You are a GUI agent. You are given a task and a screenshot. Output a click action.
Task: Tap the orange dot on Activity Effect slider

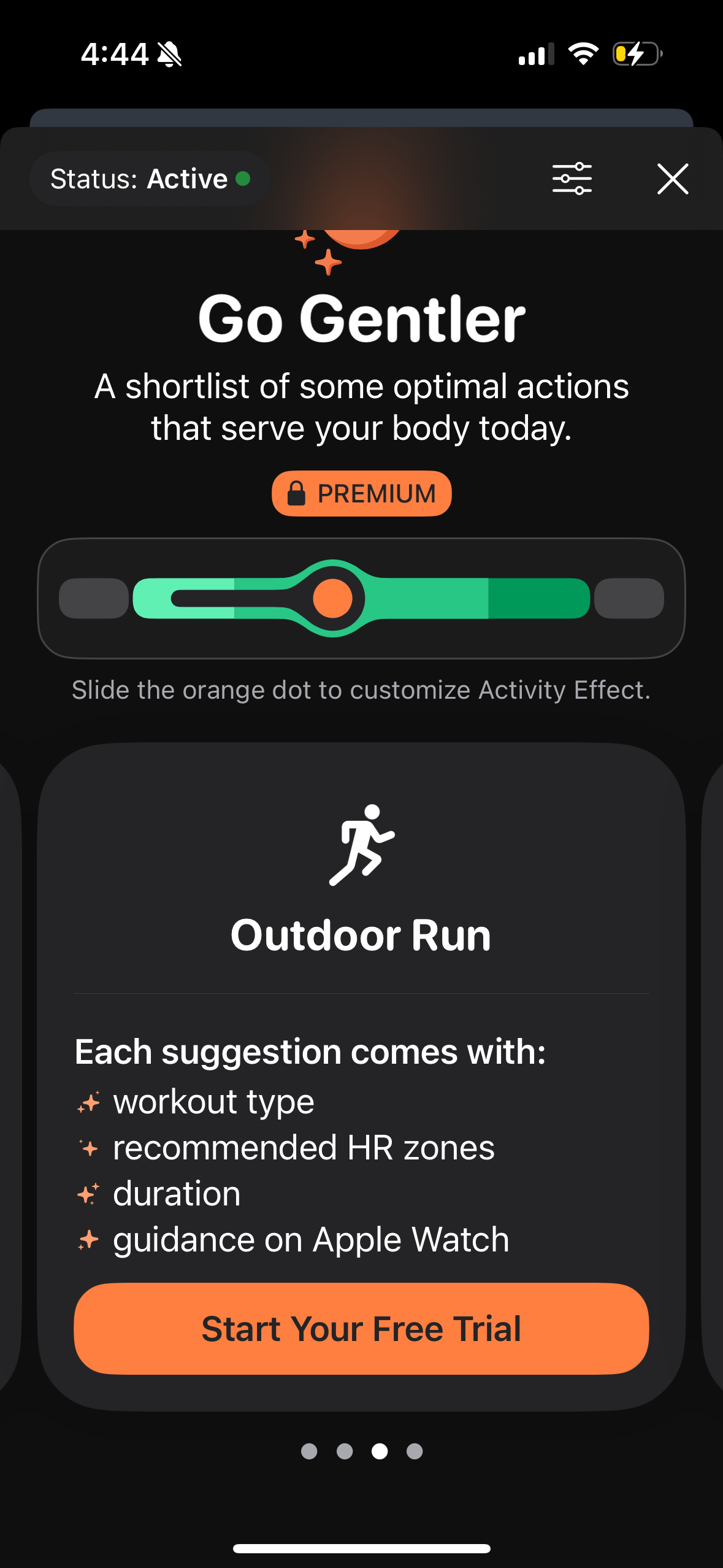click(x=332, y=598)
